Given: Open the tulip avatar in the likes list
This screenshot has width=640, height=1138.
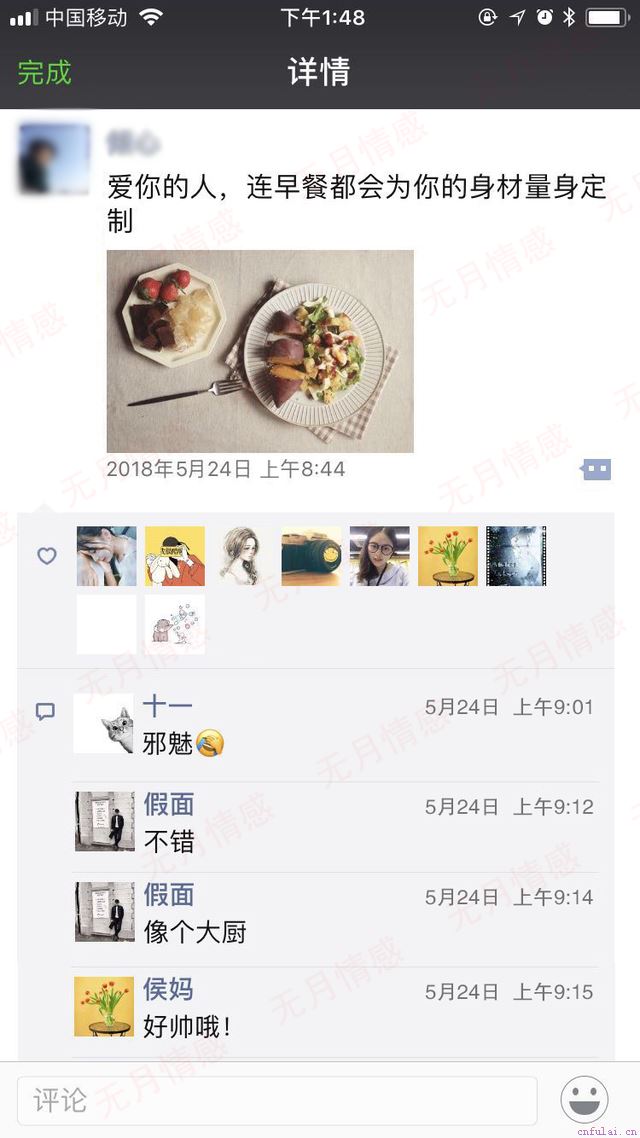Looking at the screenshot, I should pyautogui.click(x=447, y=556).
